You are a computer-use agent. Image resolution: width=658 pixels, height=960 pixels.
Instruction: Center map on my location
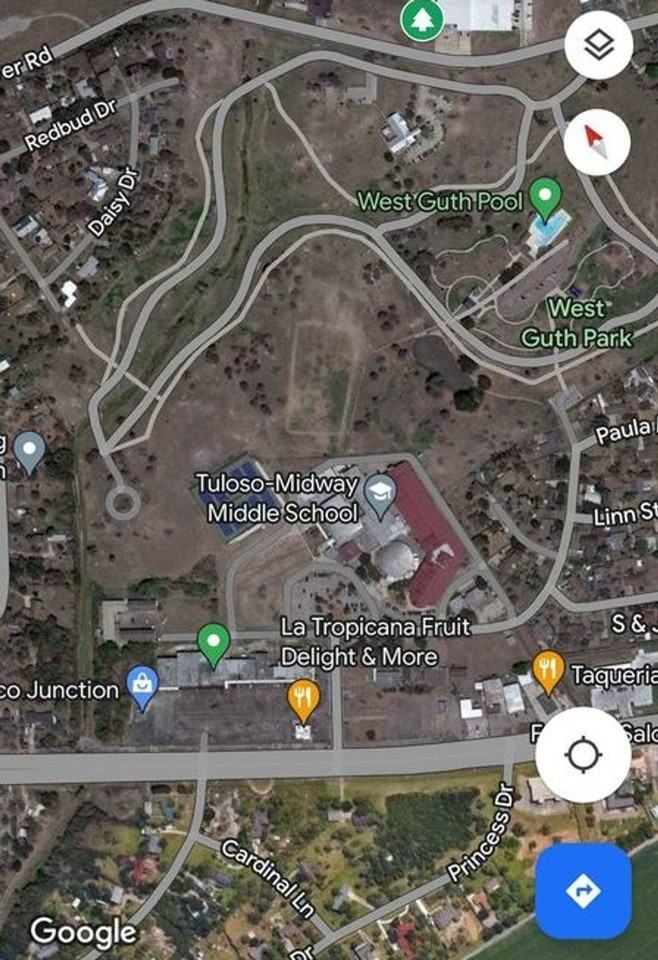[x=583, y=755]
